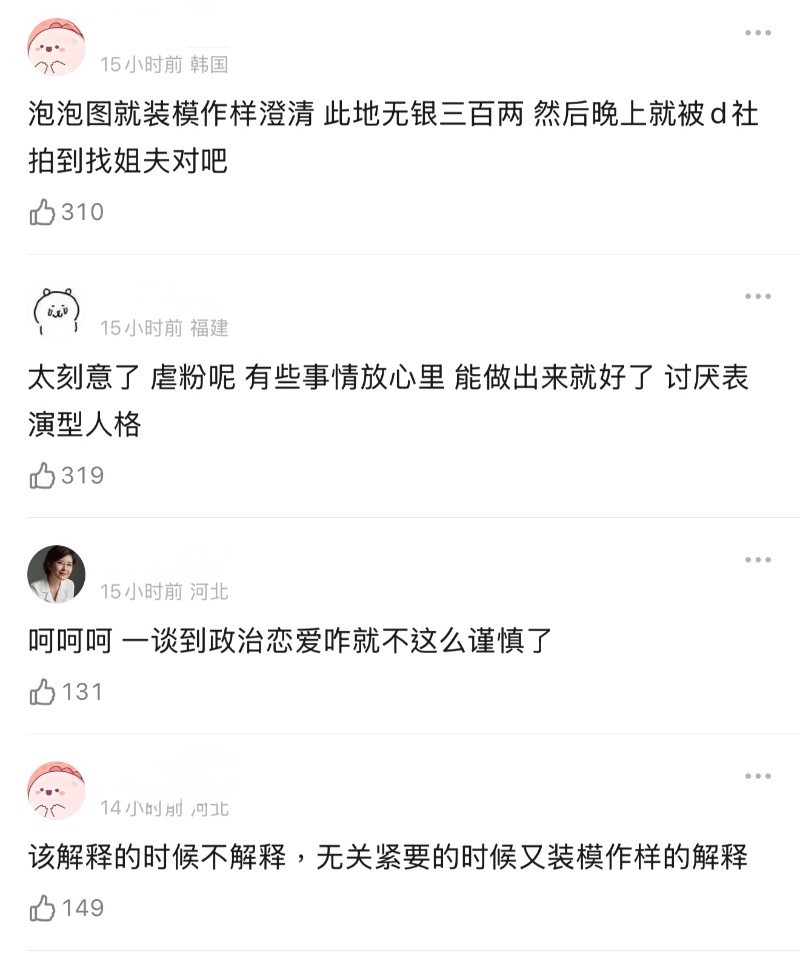800x953 pixels.
Task: View profile of the 福建 commenter's bear avatar
Action: (x=56, y=311)
